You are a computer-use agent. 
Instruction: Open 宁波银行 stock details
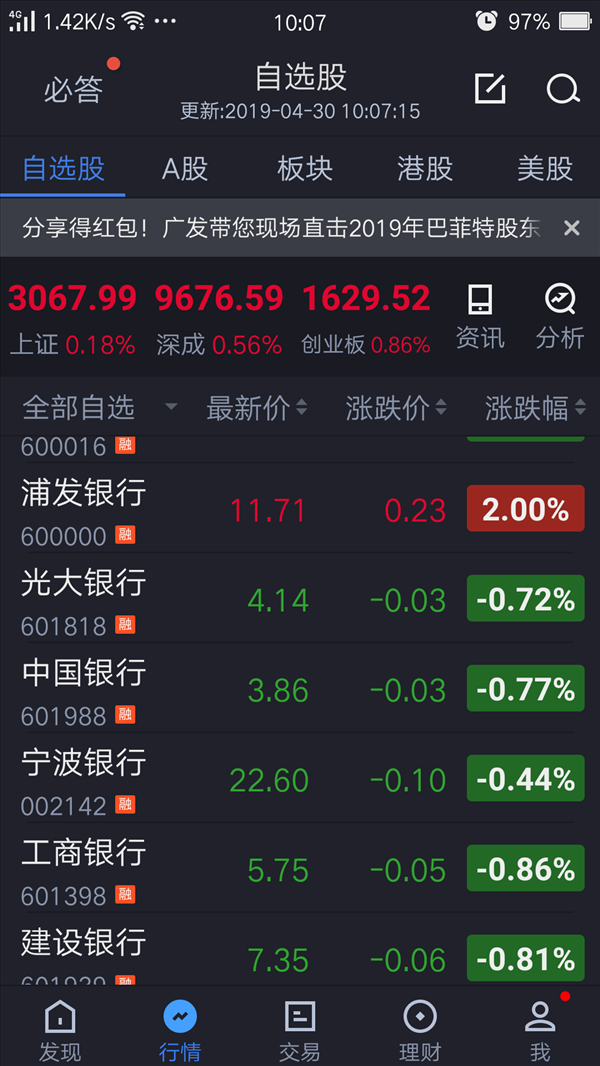tap(300, 778)
